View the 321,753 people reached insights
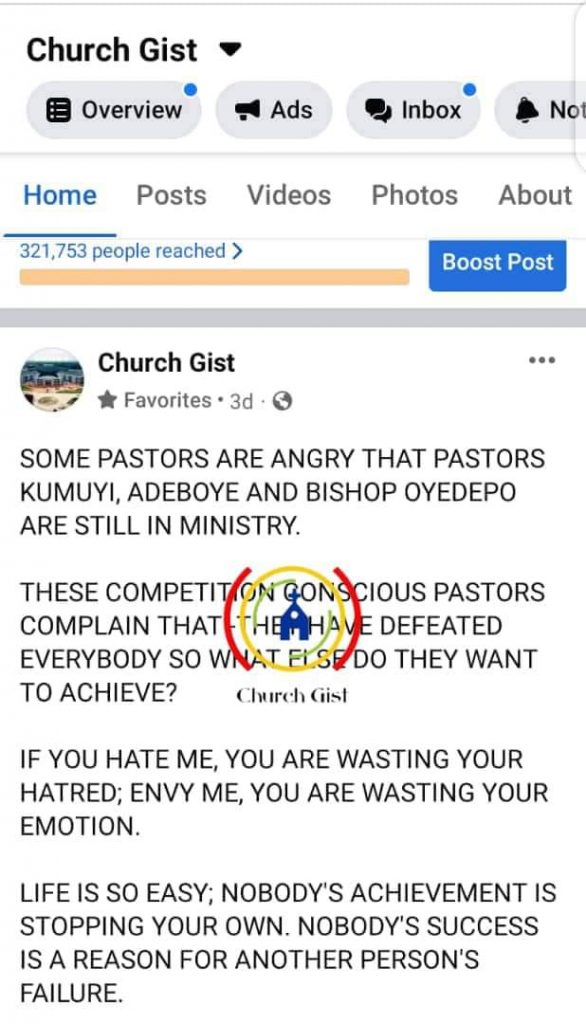 [x=131, y=251]
